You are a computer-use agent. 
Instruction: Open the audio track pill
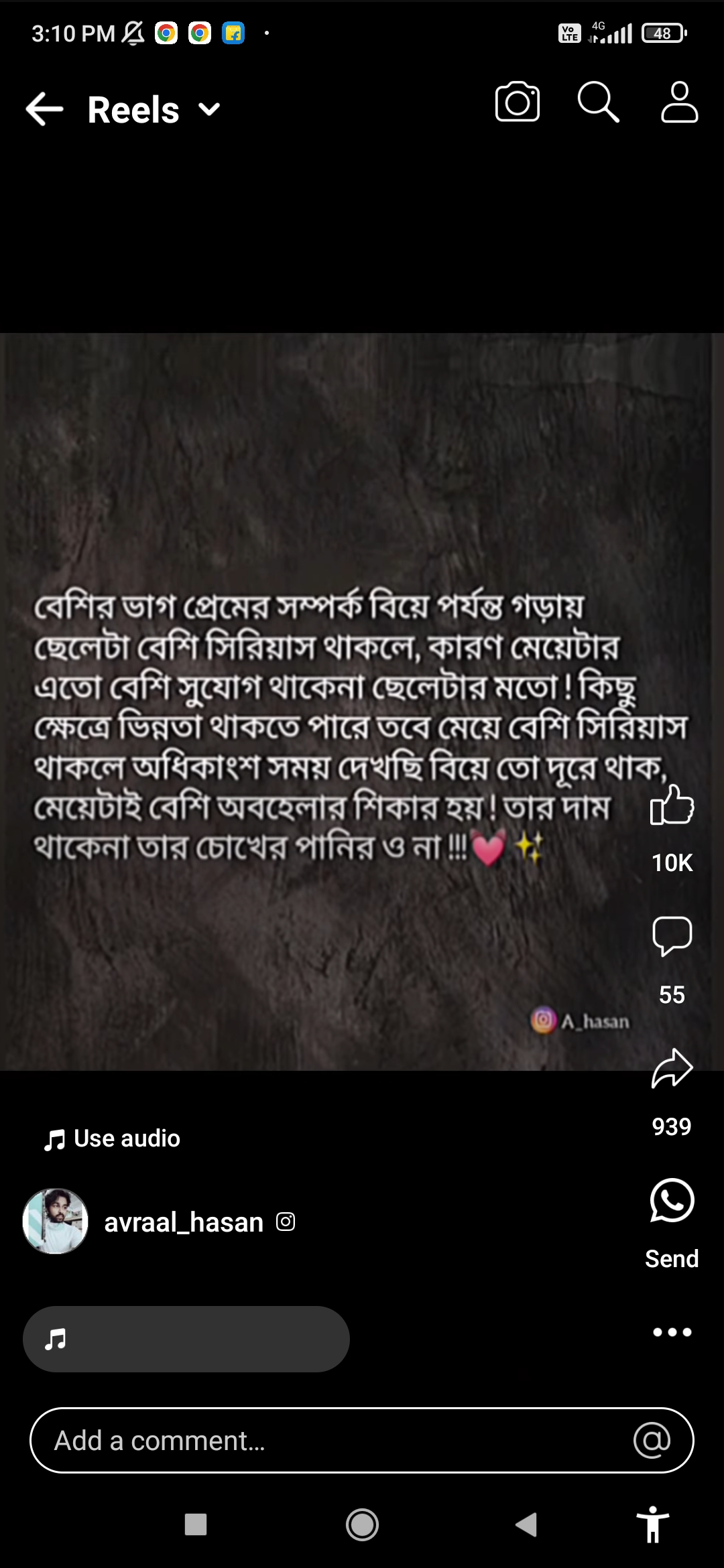tap(186, 1339)
